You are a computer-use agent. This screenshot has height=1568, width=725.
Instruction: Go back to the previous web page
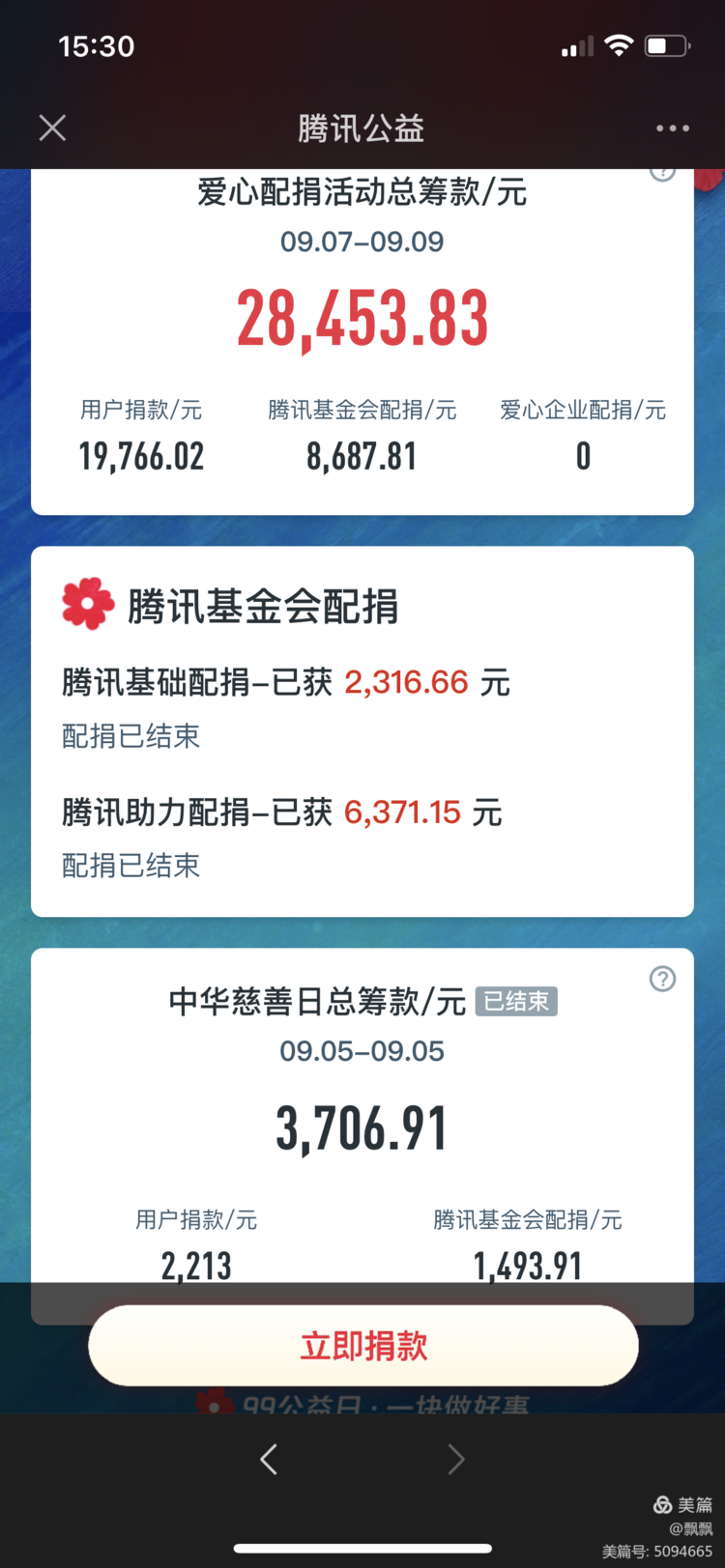click(269, 1459)
